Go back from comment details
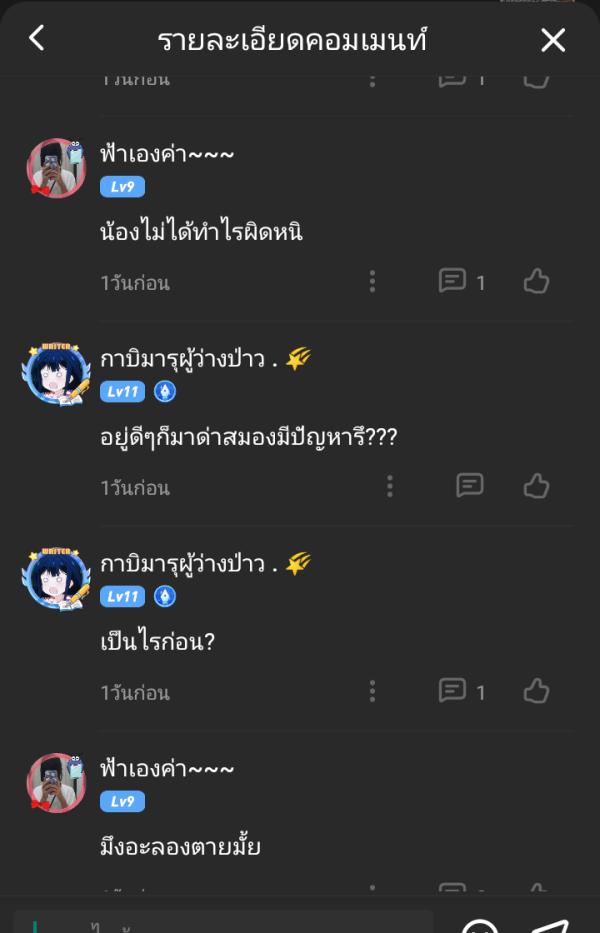The width and height of the screenshot is (600, 933). point(36,39)
